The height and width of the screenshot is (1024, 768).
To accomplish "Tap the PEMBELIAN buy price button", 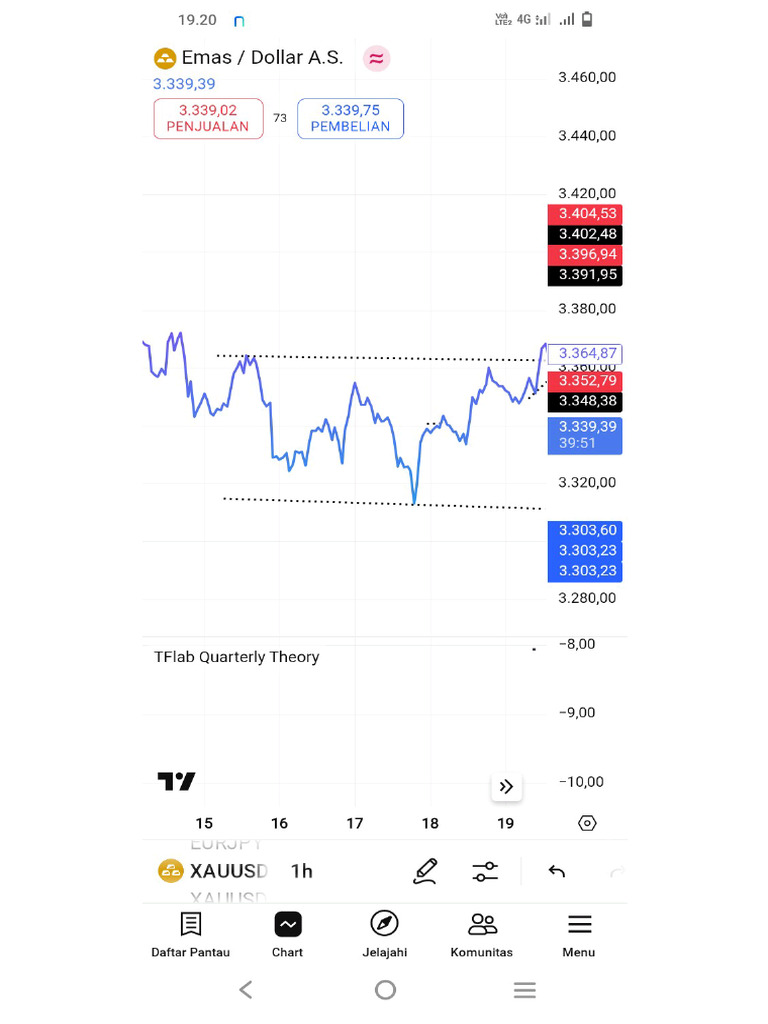I will (x=350, y=118).
